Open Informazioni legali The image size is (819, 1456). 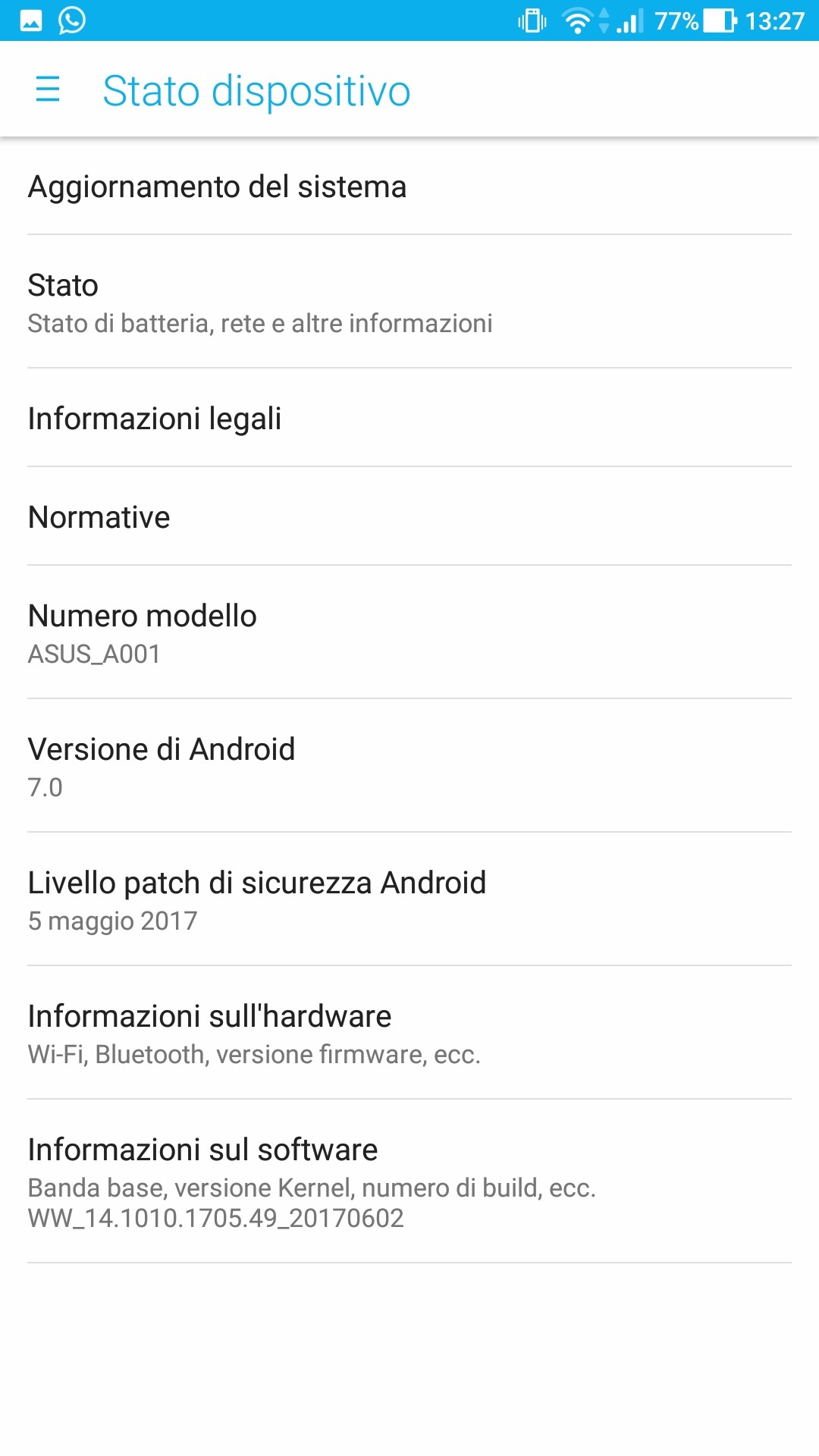tap(409, 419)
